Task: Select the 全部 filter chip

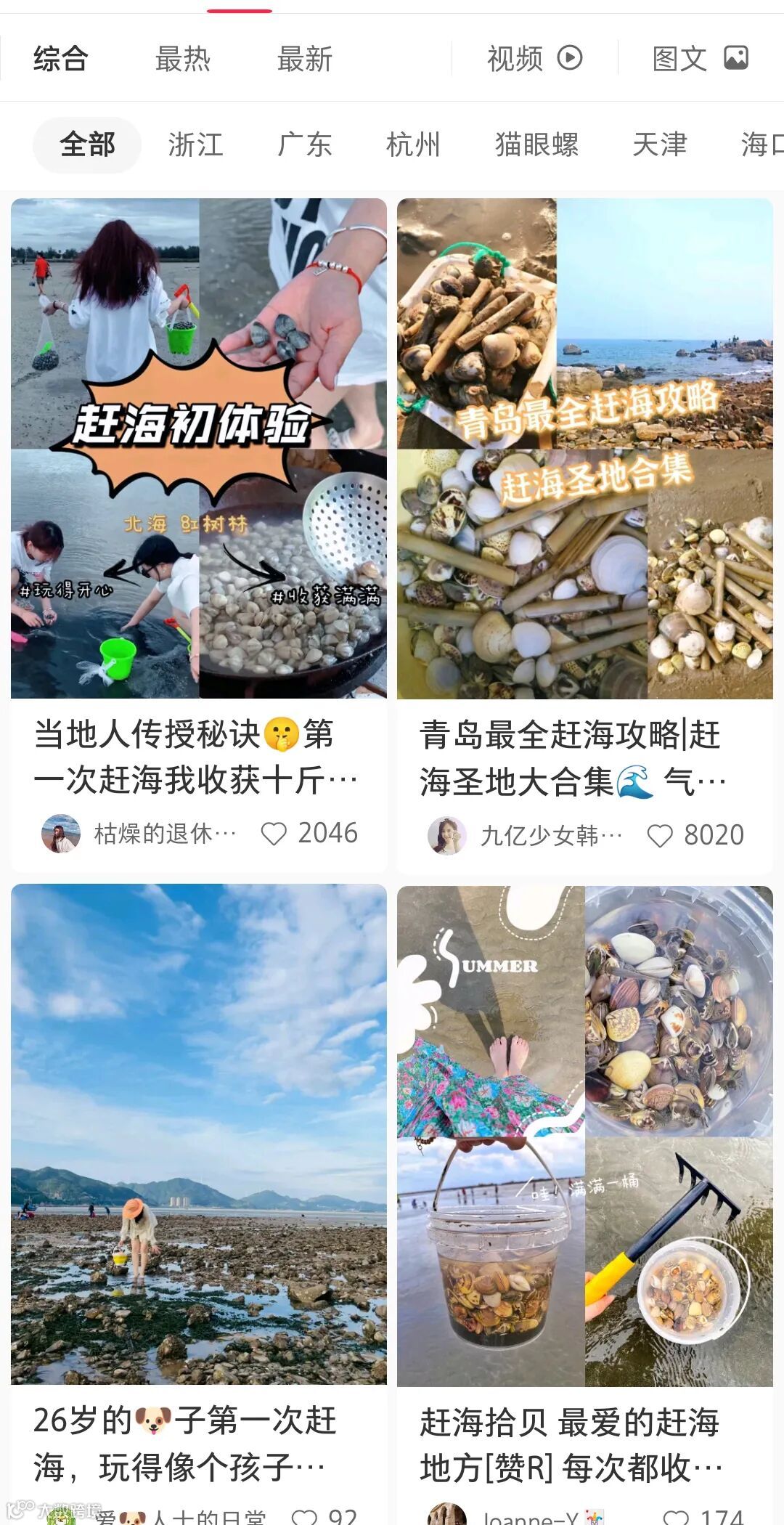Action: tap(87, 145)
